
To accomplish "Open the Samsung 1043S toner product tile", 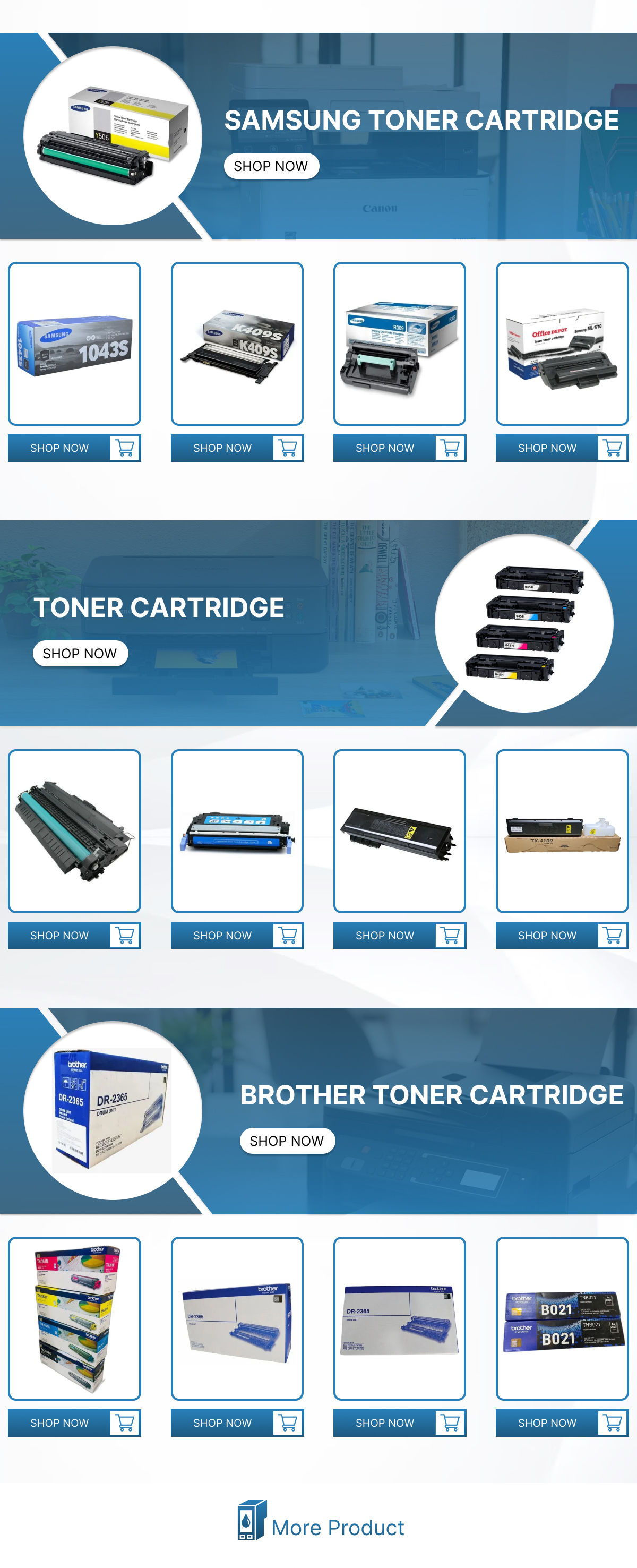I will coord(74,344).
